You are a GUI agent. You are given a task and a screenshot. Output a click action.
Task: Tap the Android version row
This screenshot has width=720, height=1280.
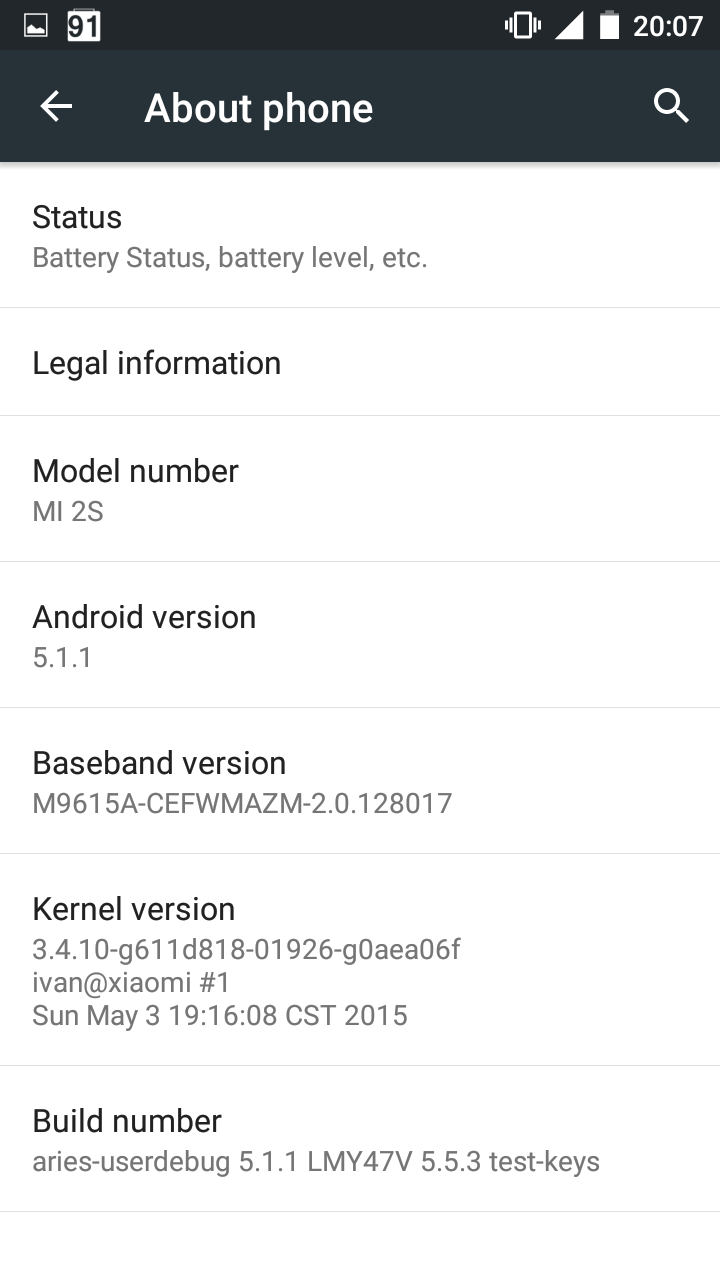pos(360,635)
